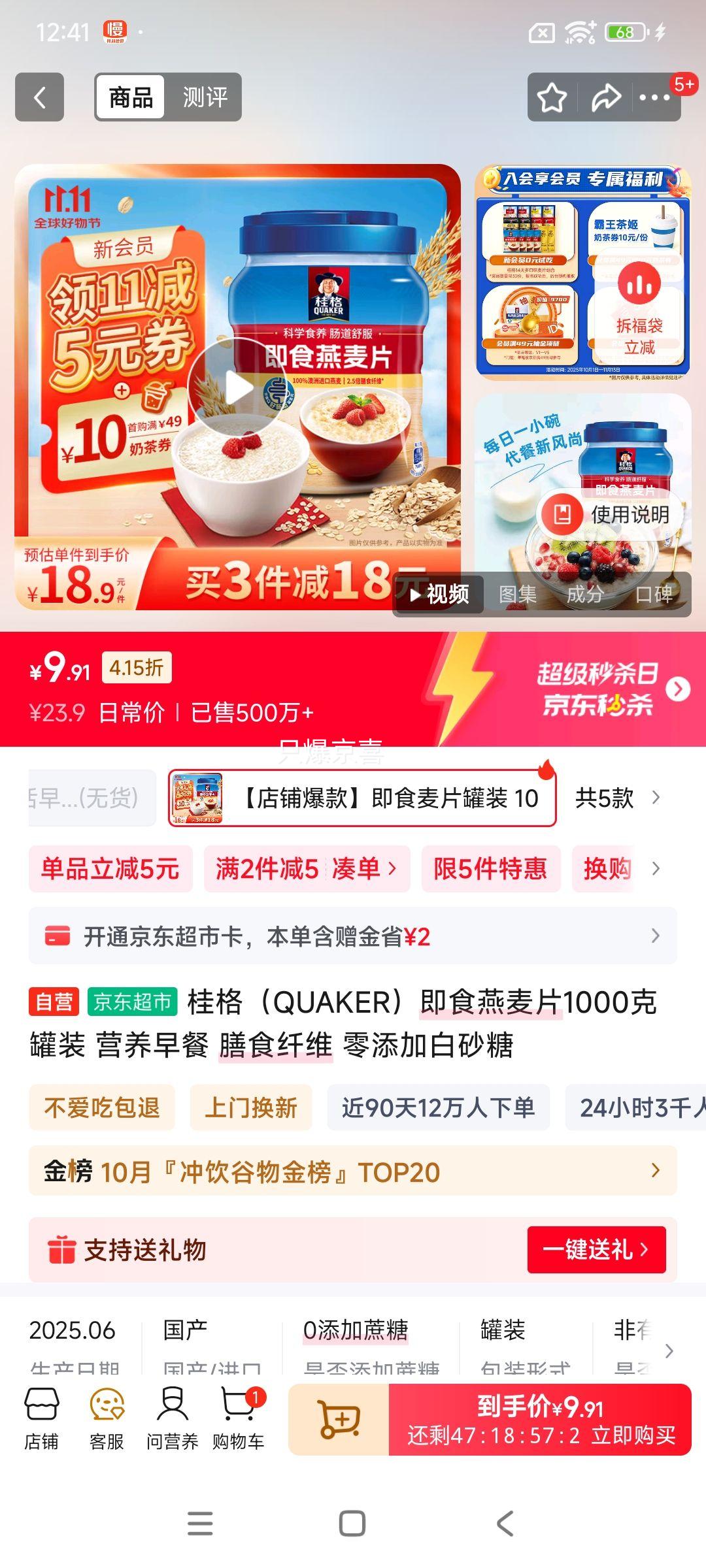Viewport: 706px width, 1568px height.
Task: Switch to the 图集 gallery tab
Action: point(517,595)
